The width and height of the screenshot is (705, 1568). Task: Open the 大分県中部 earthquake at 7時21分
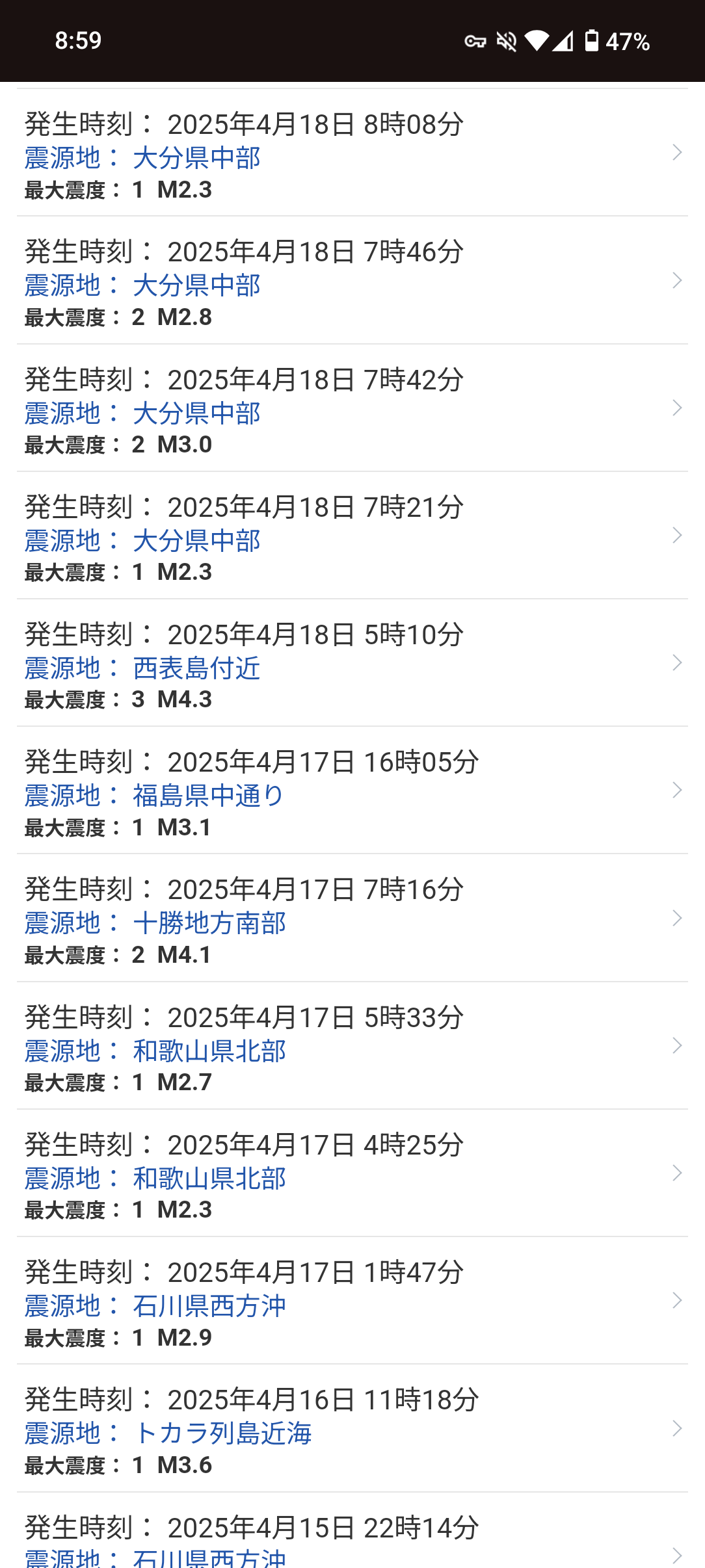352,535
